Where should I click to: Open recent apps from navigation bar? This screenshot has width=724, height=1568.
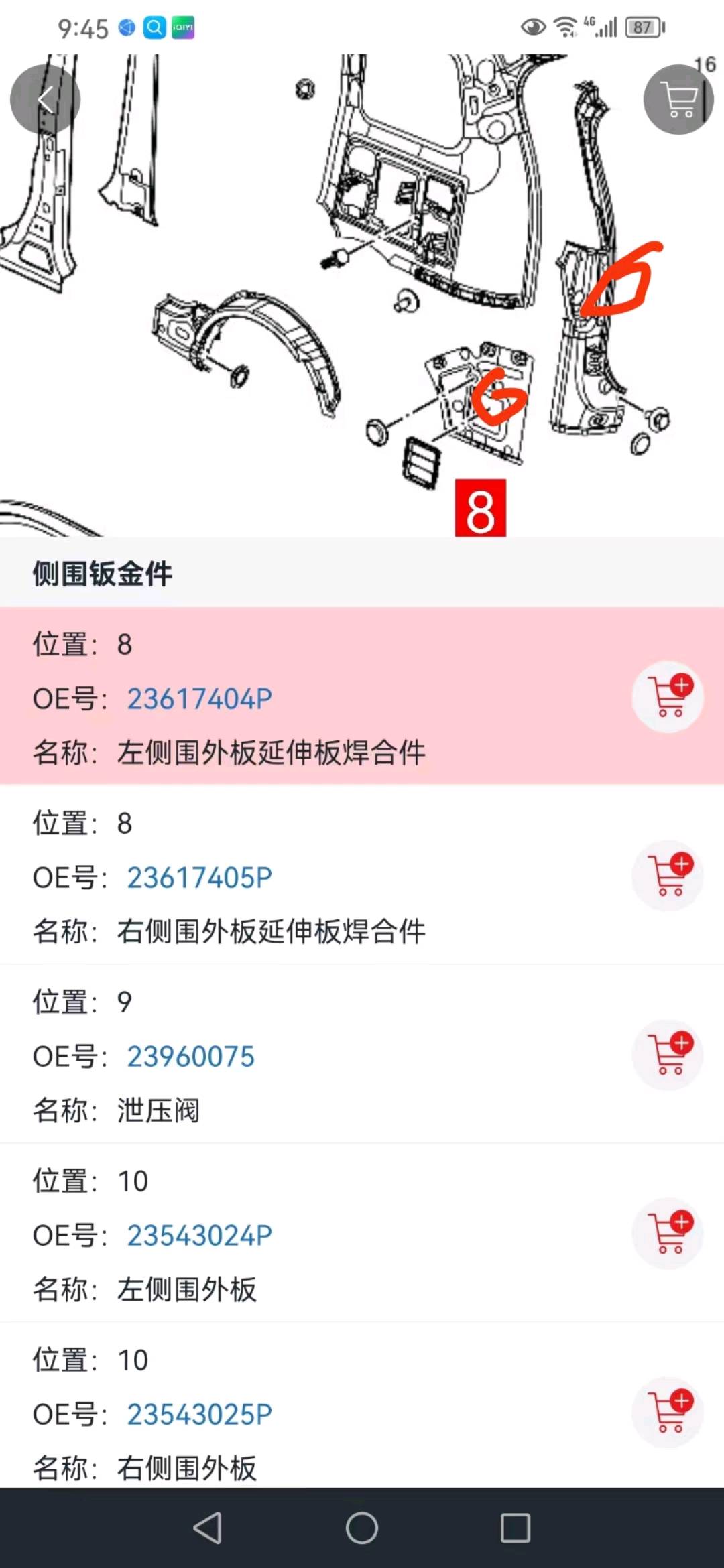pos(516,1528)
